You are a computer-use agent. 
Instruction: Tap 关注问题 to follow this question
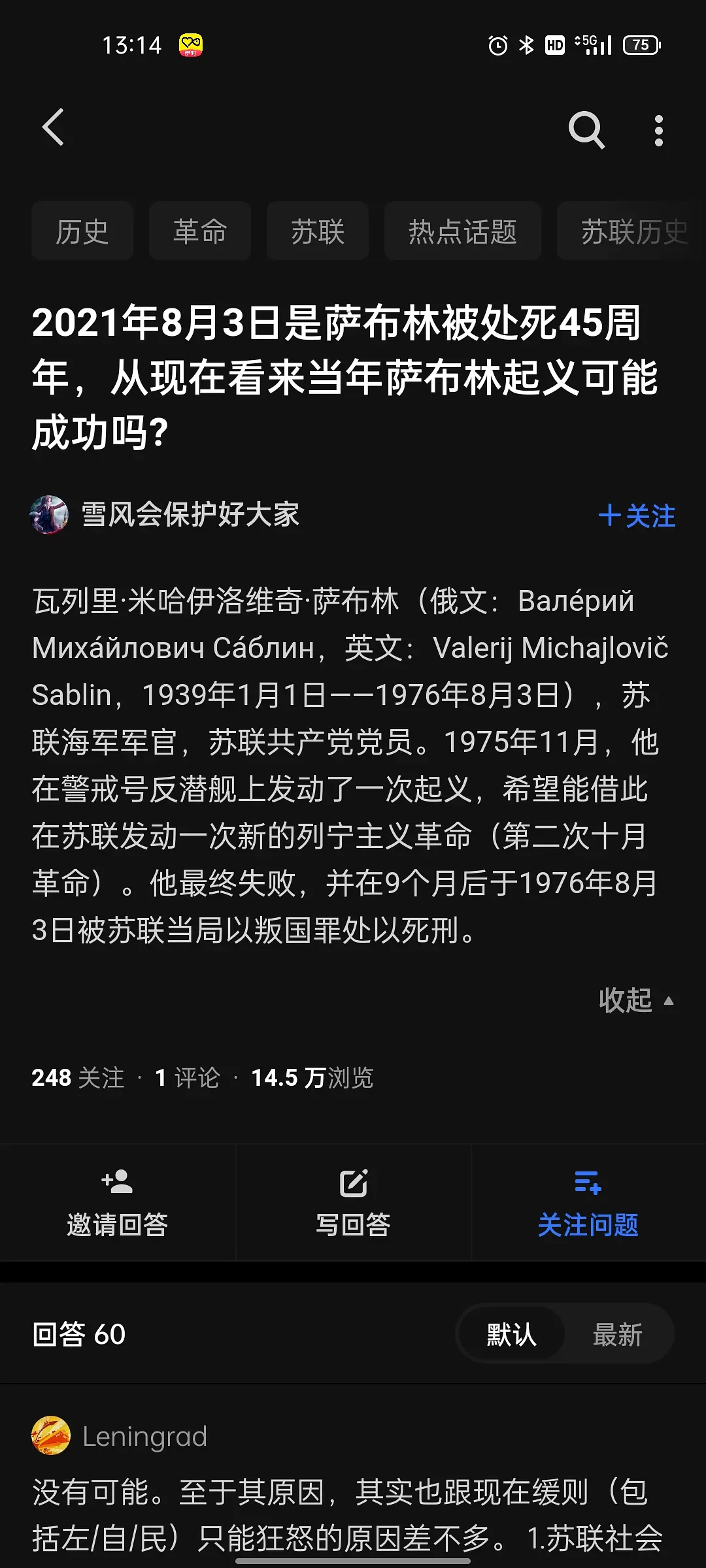coord(588,1203)
